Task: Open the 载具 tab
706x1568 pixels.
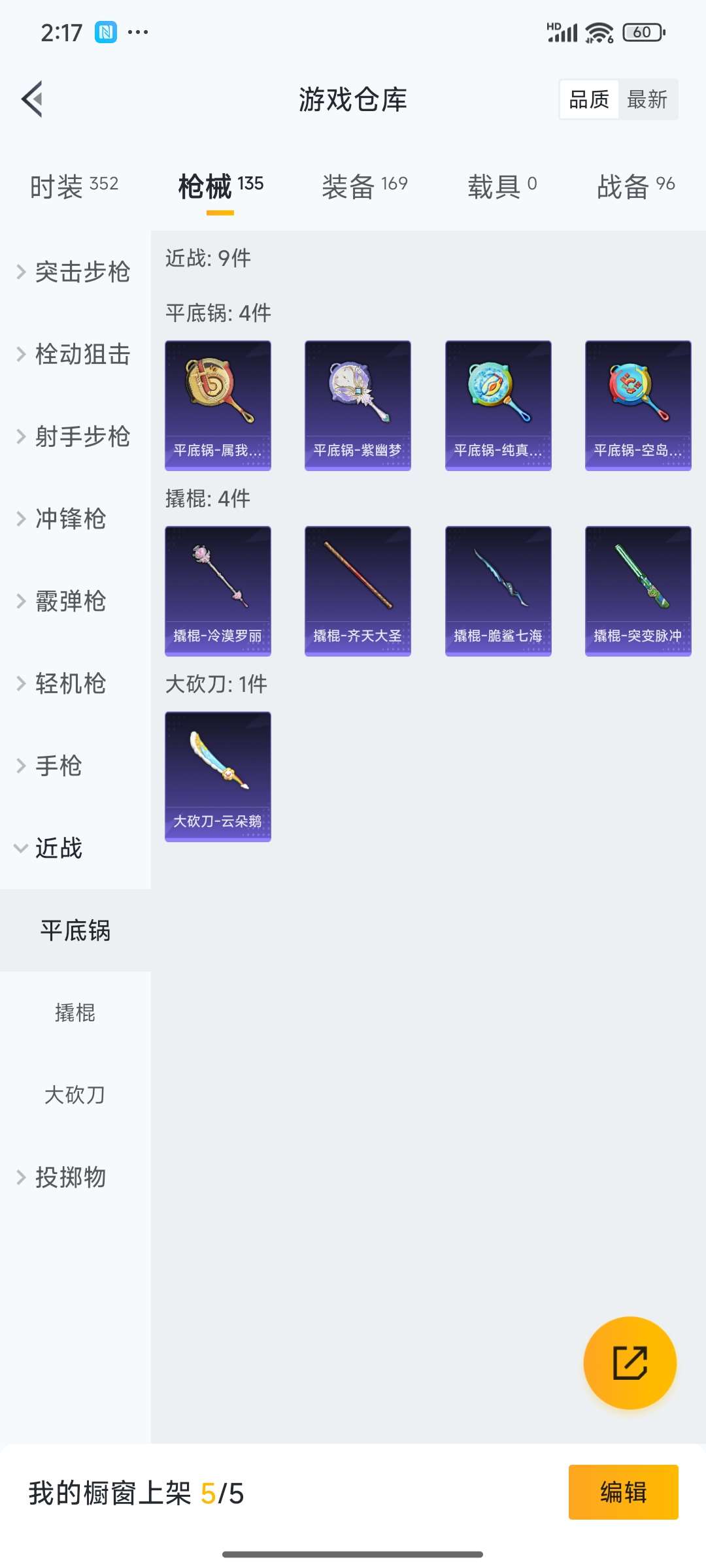Action: [x=501, y=186]
